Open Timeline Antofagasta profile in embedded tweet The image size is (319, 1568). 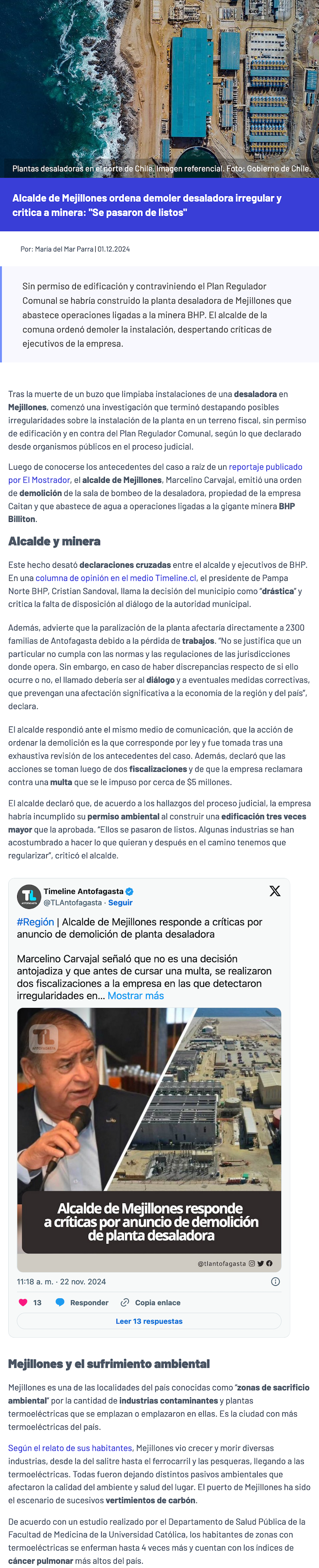83,891
